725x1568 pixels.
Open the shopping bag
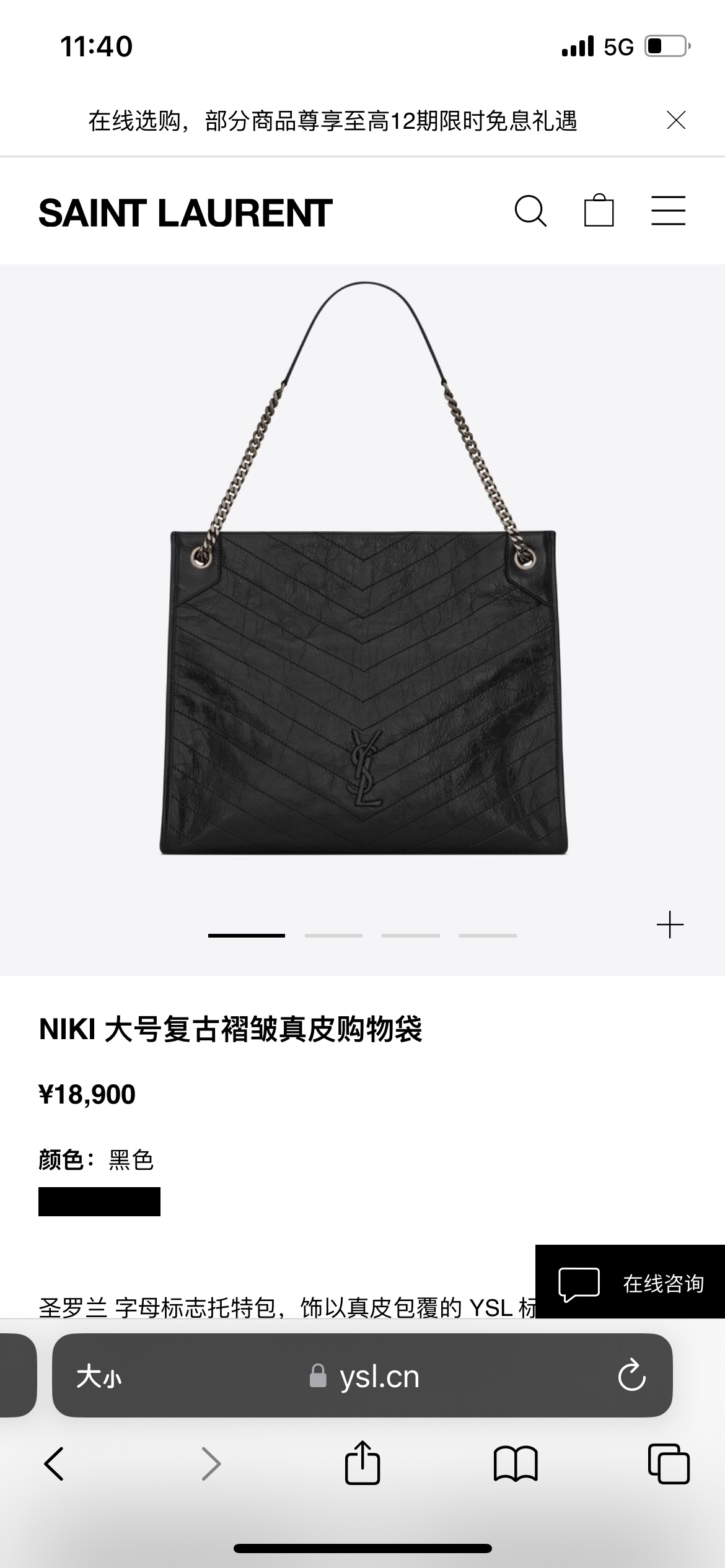[599, 211]
